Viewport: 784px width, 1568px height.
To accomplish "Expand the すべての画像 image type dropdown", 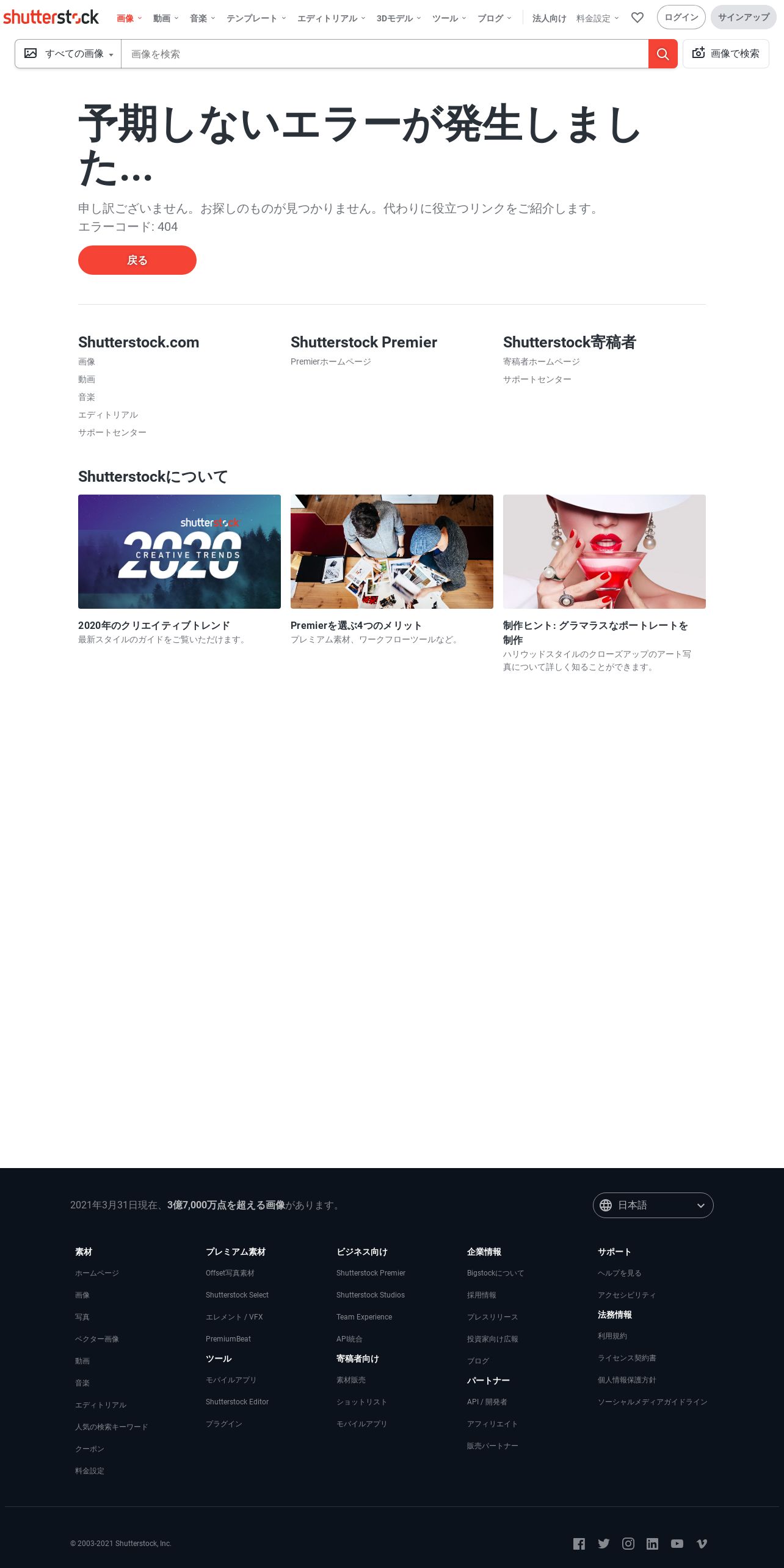I will point(68,54).
